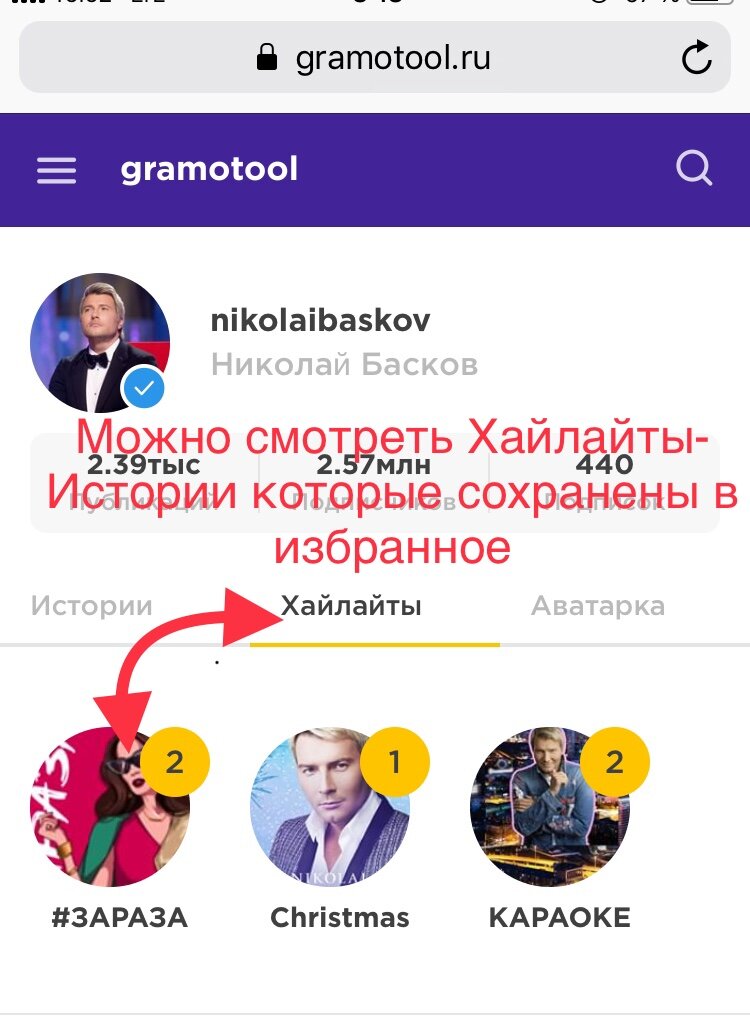
Task: Switch to the Истории tab
Action: point(92,605)
